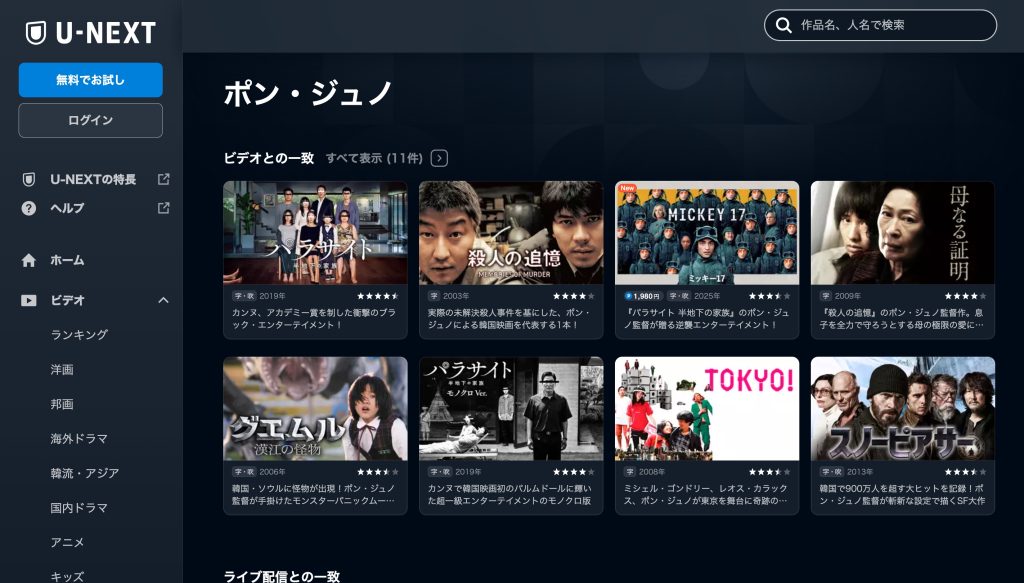Select the 洋画 category

tap(62, 369)
